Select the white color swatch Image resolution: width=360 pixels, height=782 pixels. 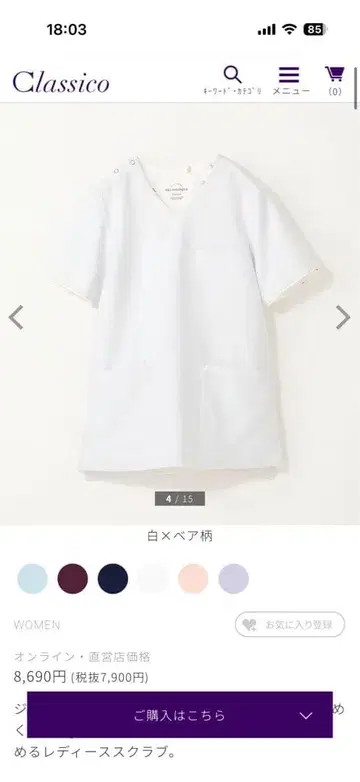(153, 579)
